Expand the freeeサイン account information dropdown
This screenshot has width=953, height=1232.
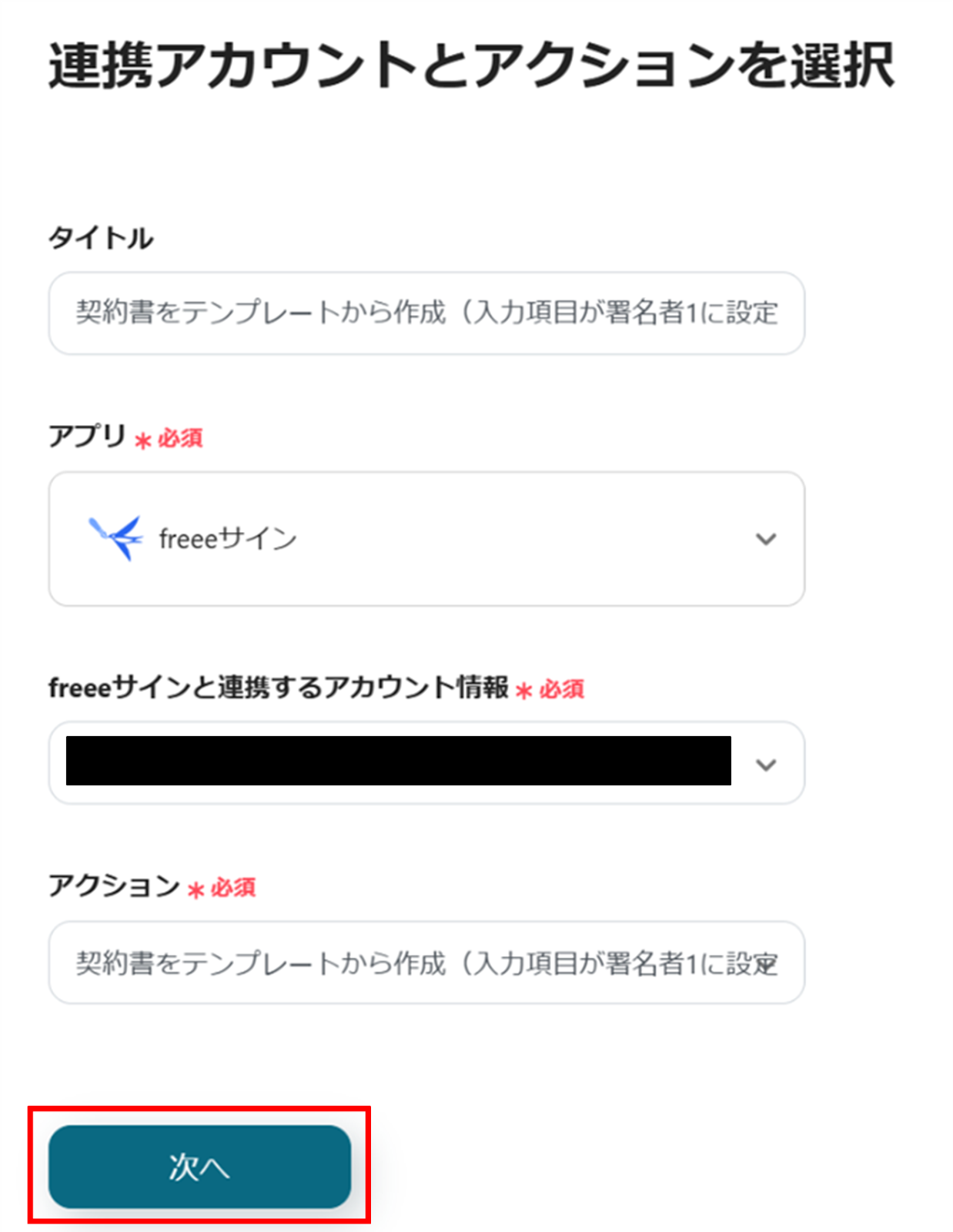(764, 765)
